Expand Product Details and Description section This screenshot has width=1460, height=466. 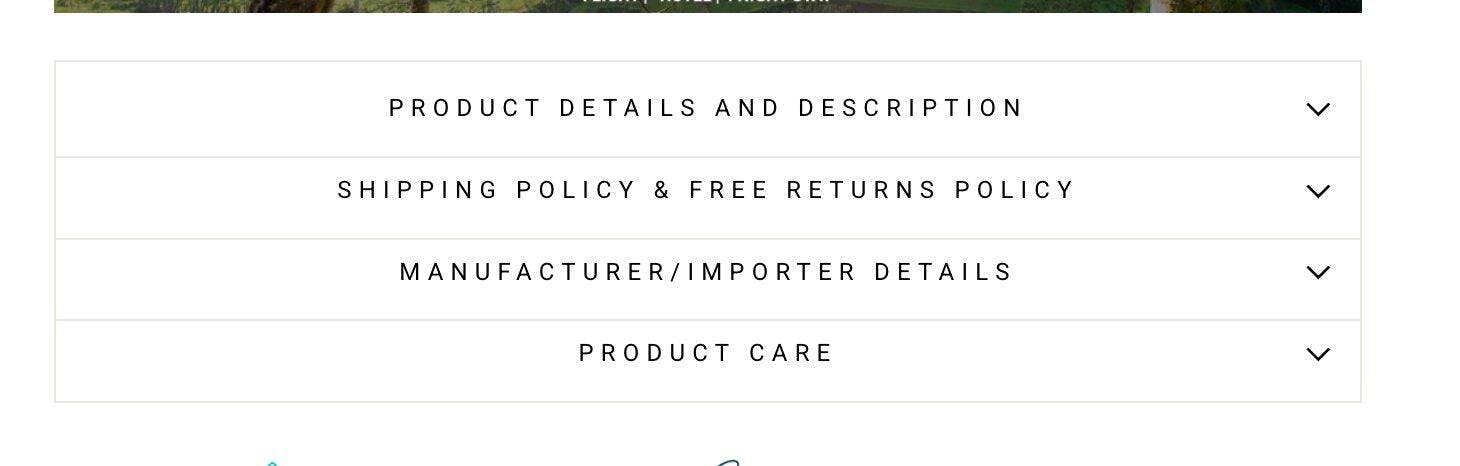pyautogui.click(x=707, y=108)
